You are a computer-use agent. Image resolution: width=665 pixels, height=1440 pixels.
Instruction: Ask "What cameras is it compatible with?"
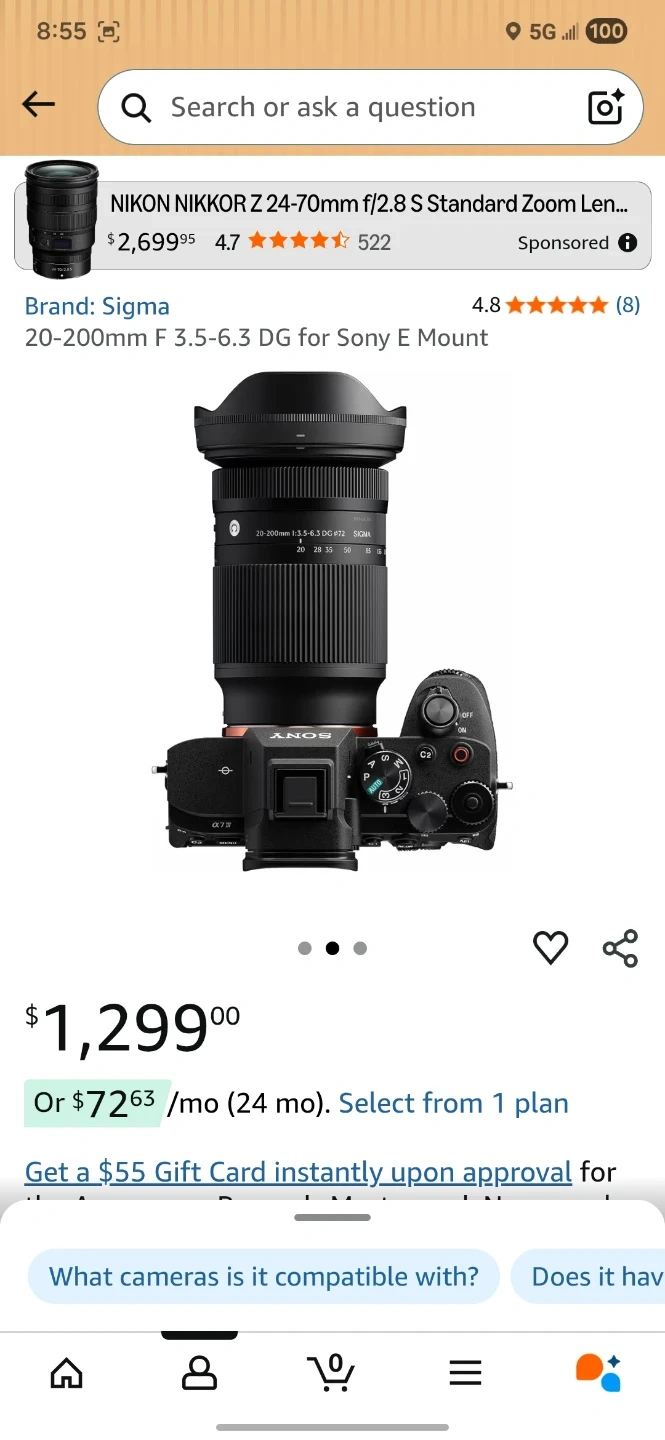264,1276
